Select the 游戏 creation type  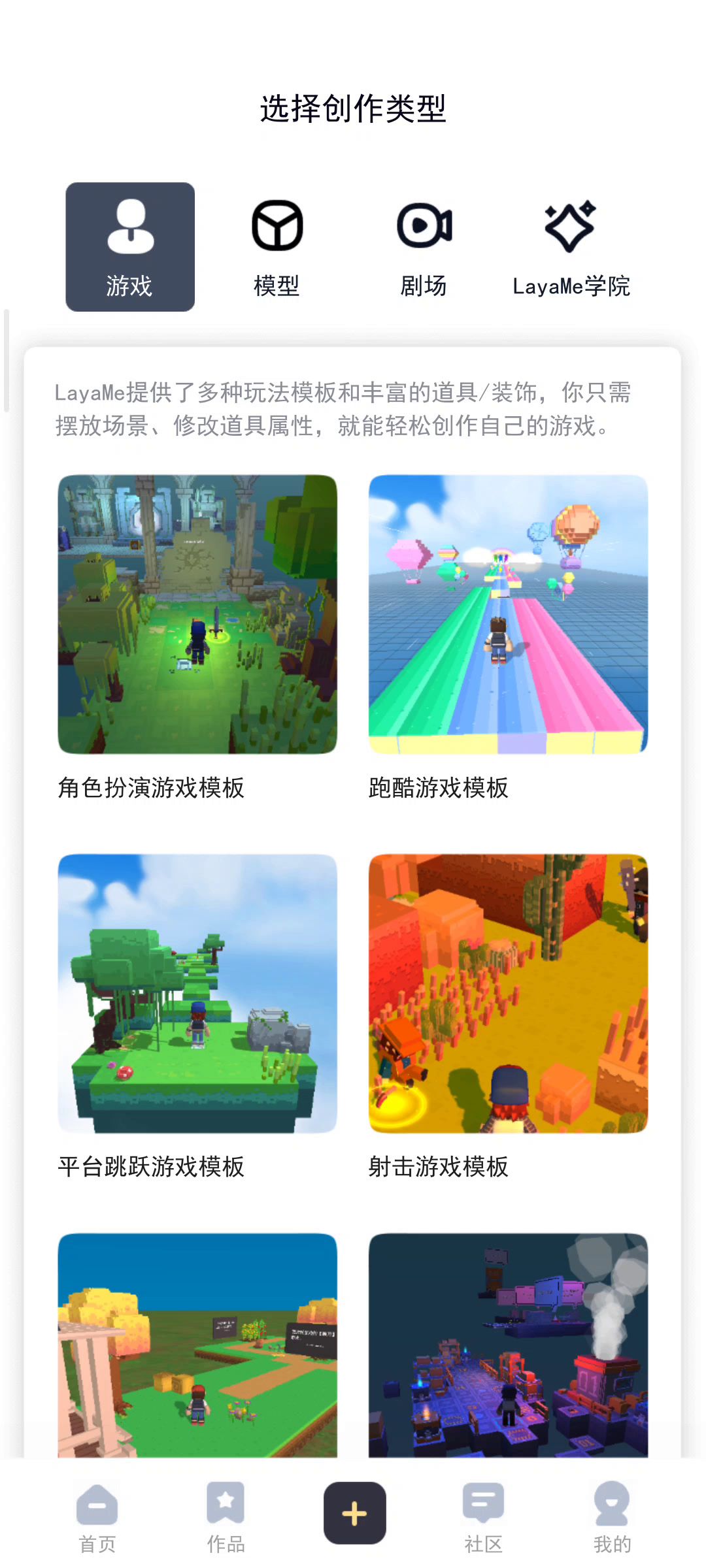[x=130, y=247]
